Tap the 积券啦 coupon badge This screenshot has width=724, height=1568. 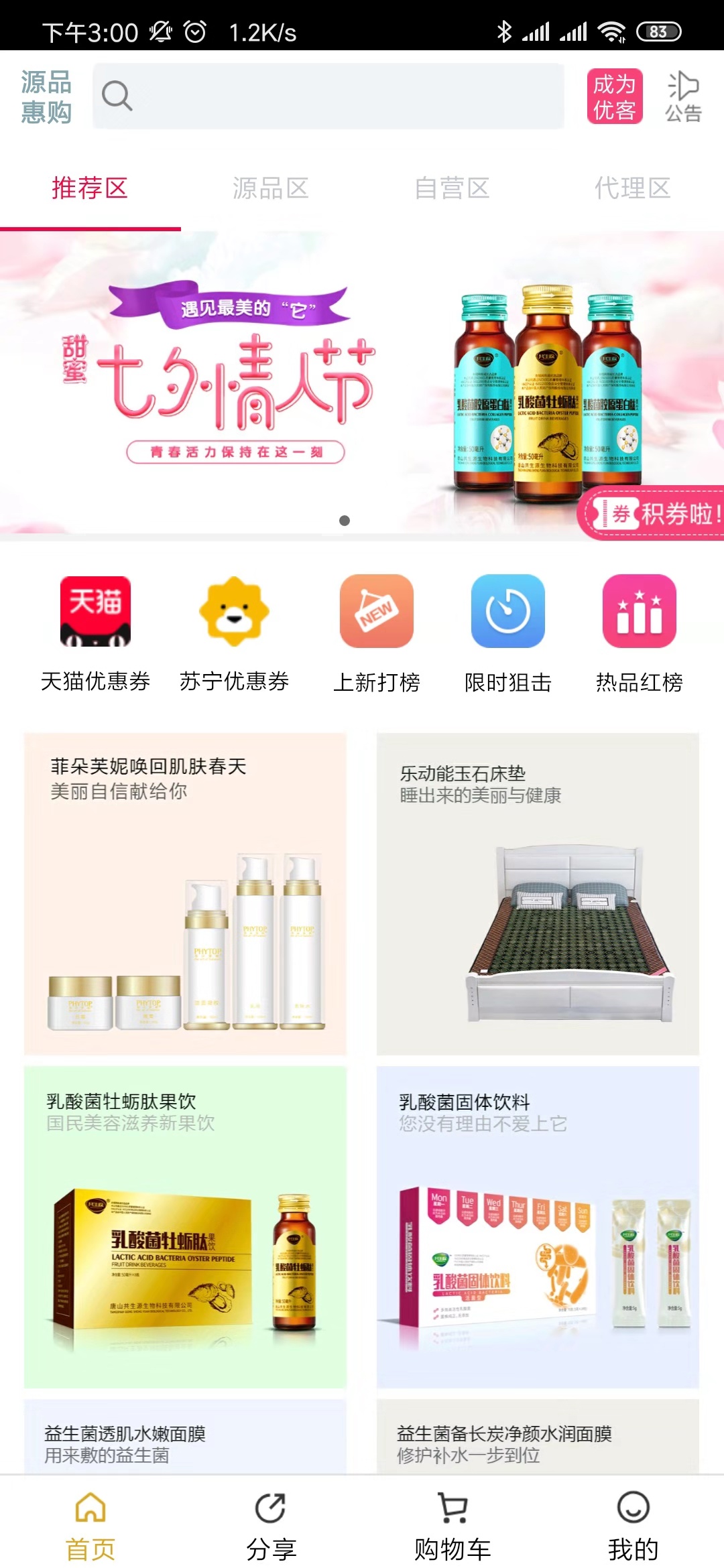point(654,514)
